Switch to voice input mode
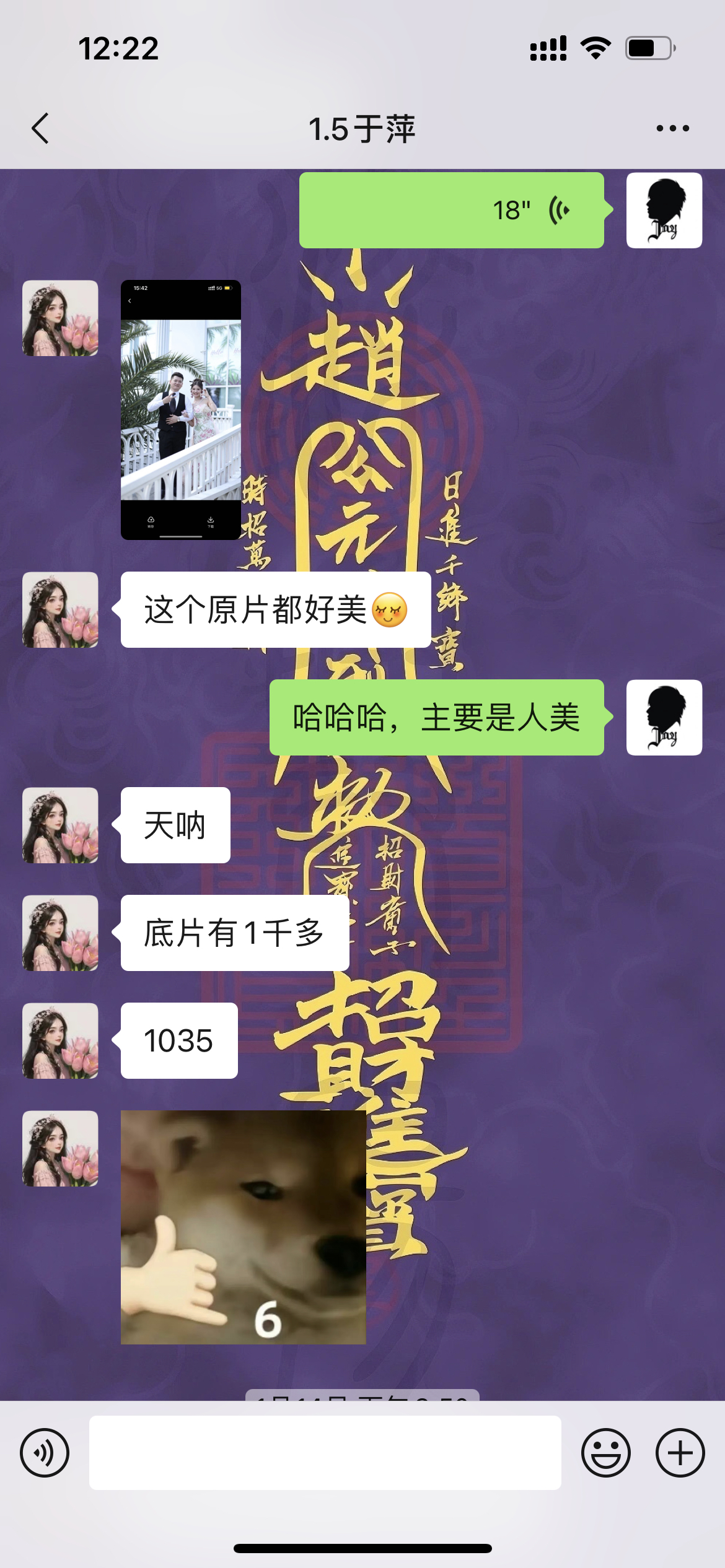Screen dimensions: 725x1568 tap(45, 1453)
